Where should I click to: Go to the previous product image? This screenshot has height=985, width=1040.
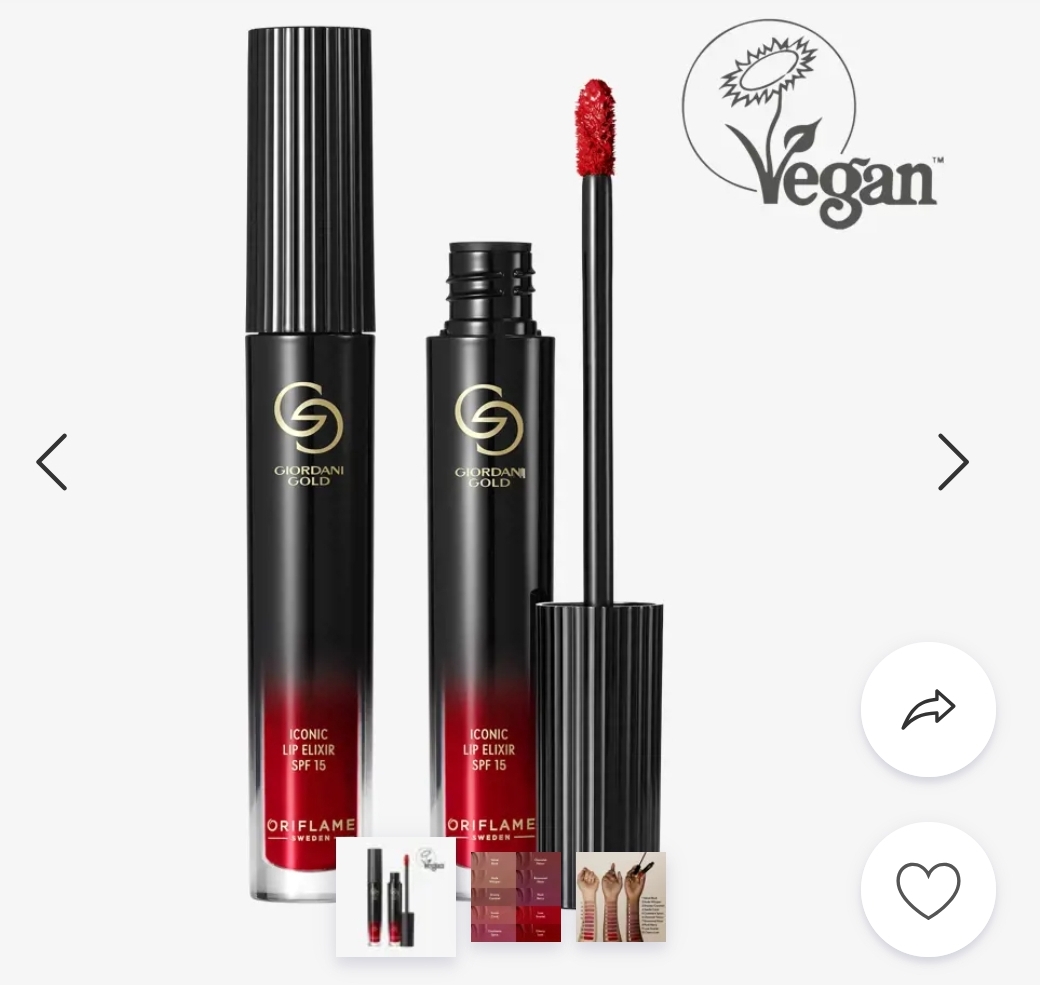pos(52,462)
